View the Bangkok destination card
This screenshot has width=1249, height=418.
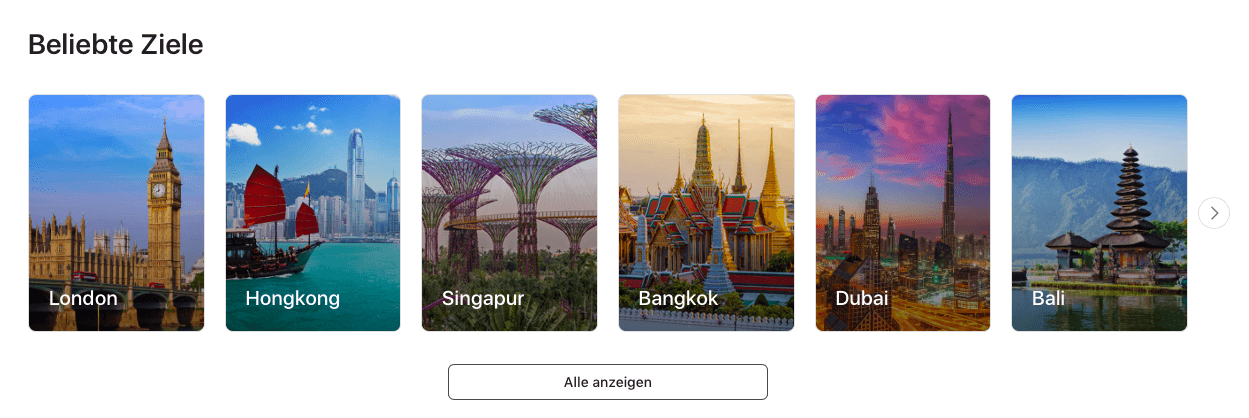tap(706, 212)
